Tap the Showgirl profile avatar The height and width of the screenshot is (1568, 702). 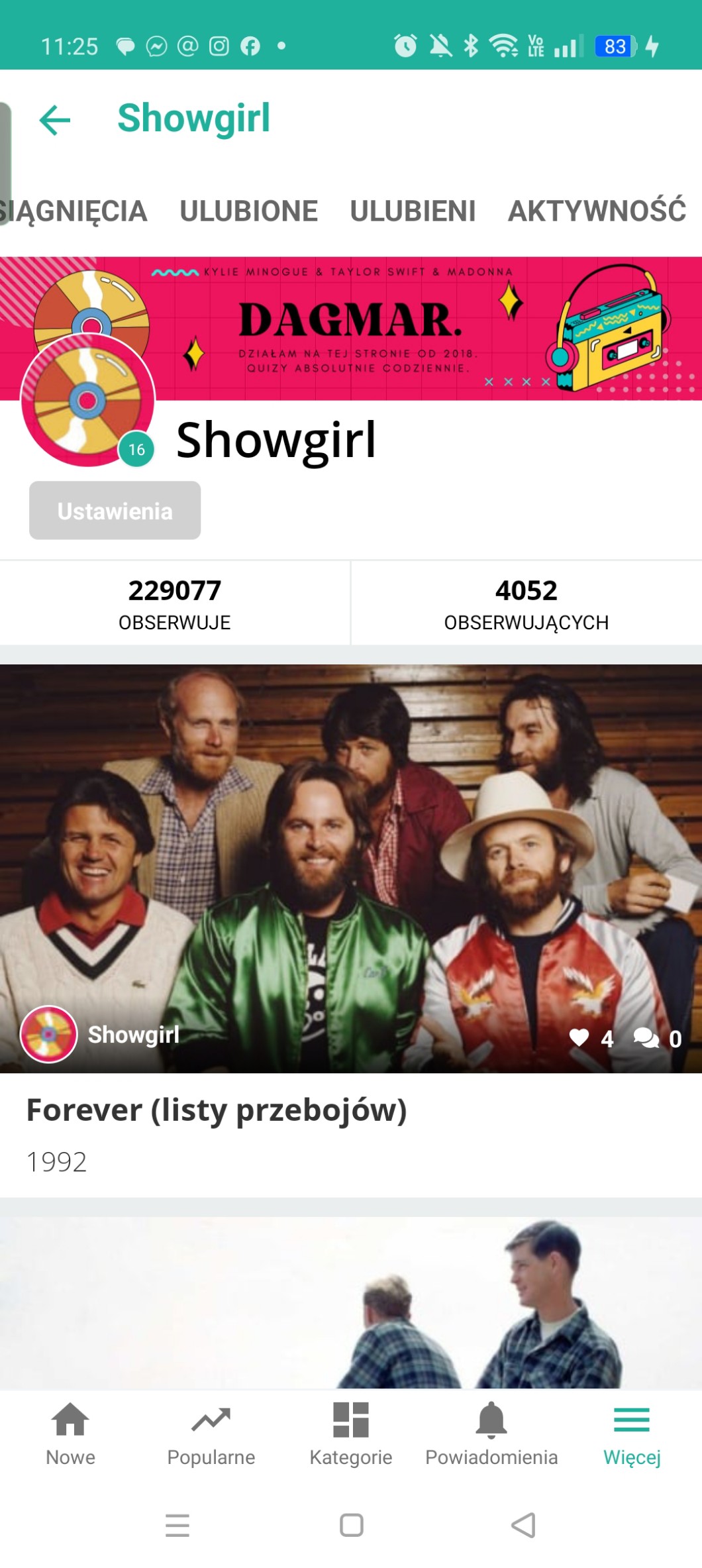[x=87, y=401]
